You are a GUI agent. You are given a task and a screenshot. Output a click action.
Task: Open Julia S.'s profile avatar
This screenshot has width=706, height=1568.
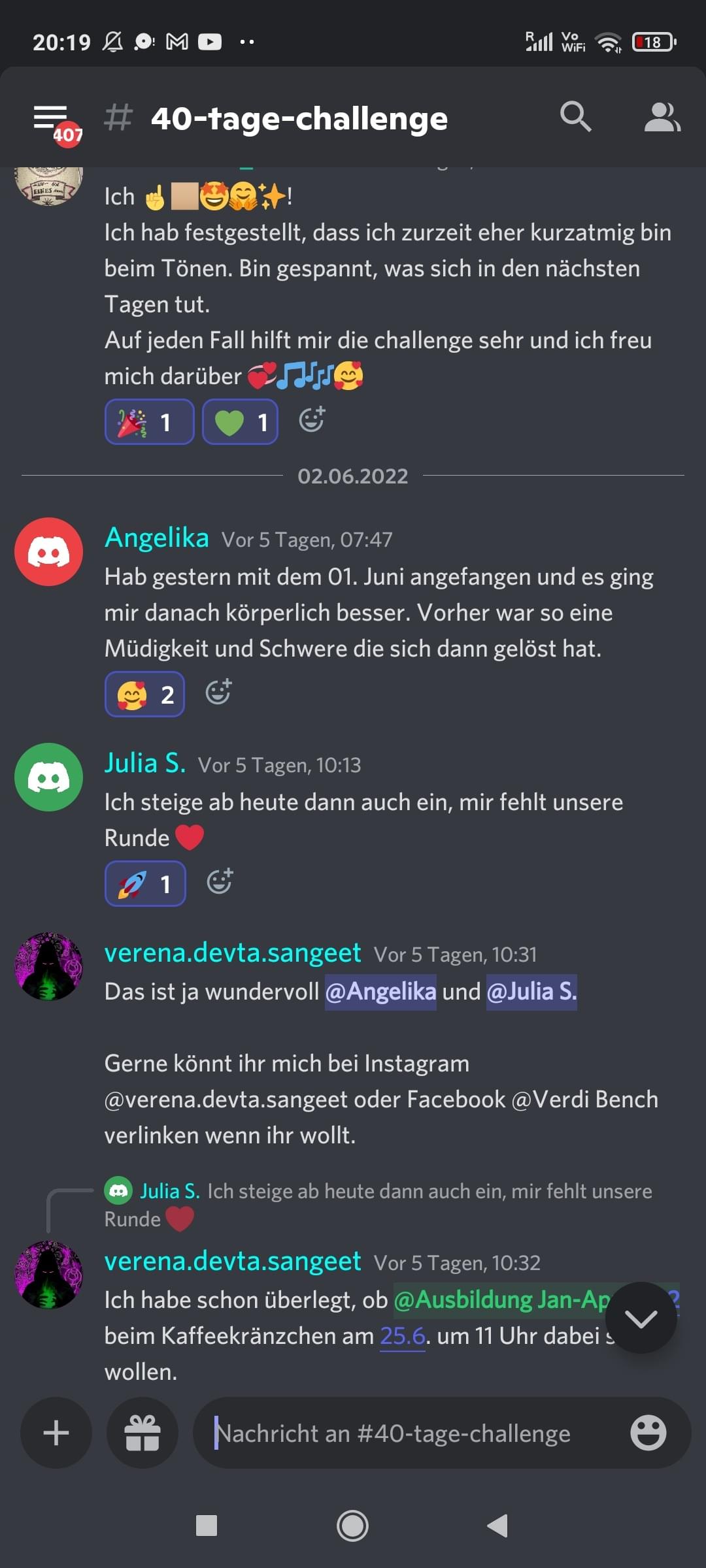click(49, 777)
